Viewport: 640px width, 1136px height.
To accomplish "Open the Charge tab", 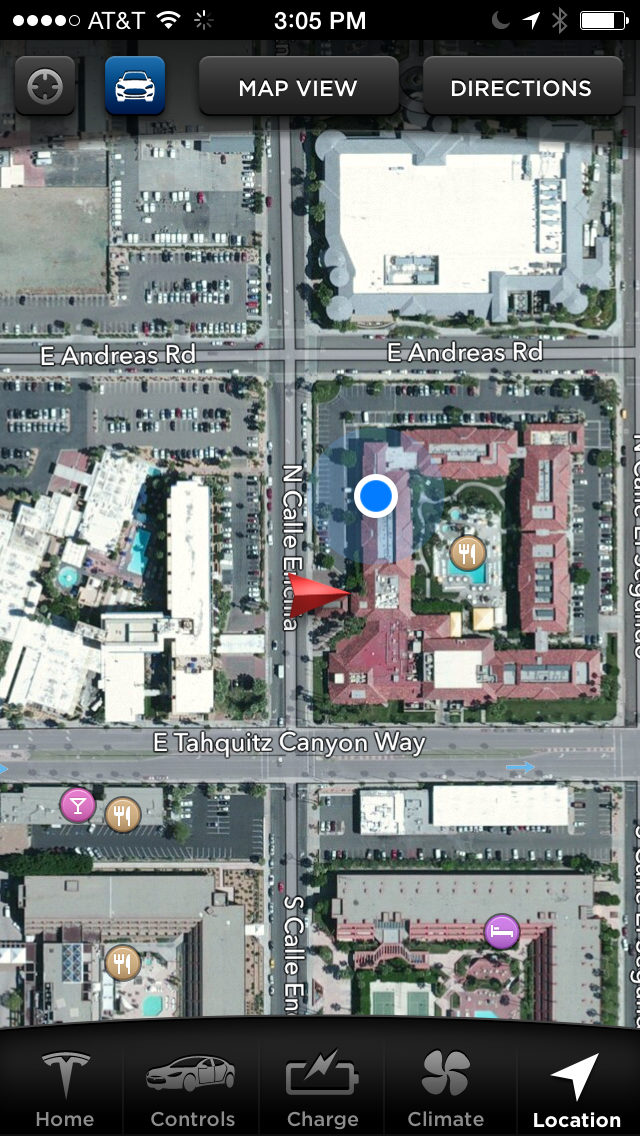I will tap(322, 1090).
